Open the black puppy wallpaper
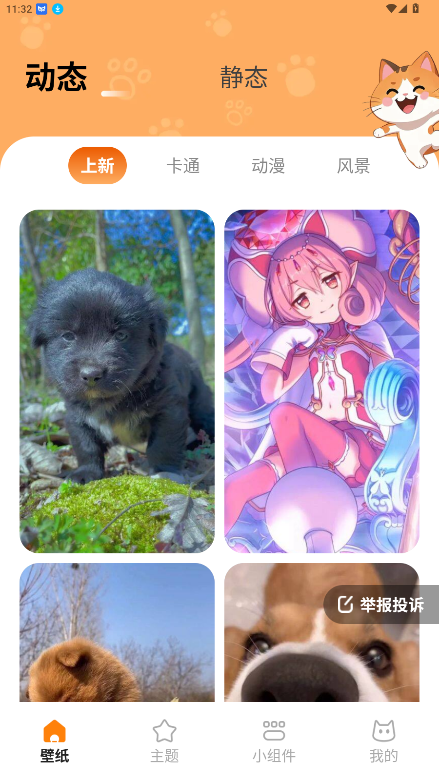Image resolution: width=439 pixels, height=780 pixels. (x=117, y=381)
